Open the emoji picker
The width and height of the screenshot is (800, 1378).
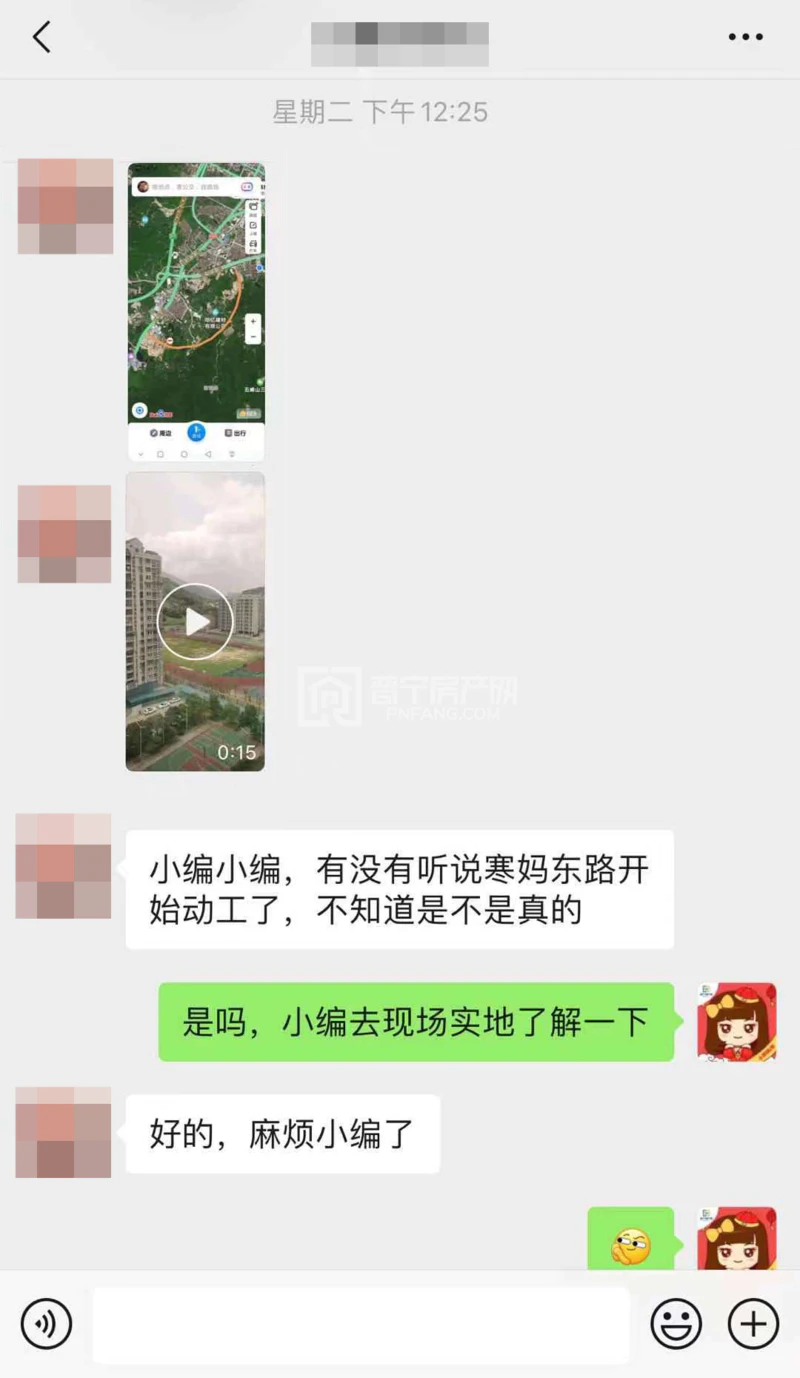click(x=676, y=1324)
